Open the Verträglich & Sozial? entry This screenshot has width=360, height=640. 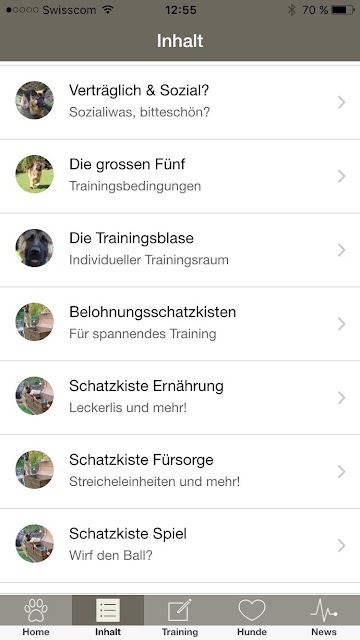[x=180, y=102]
